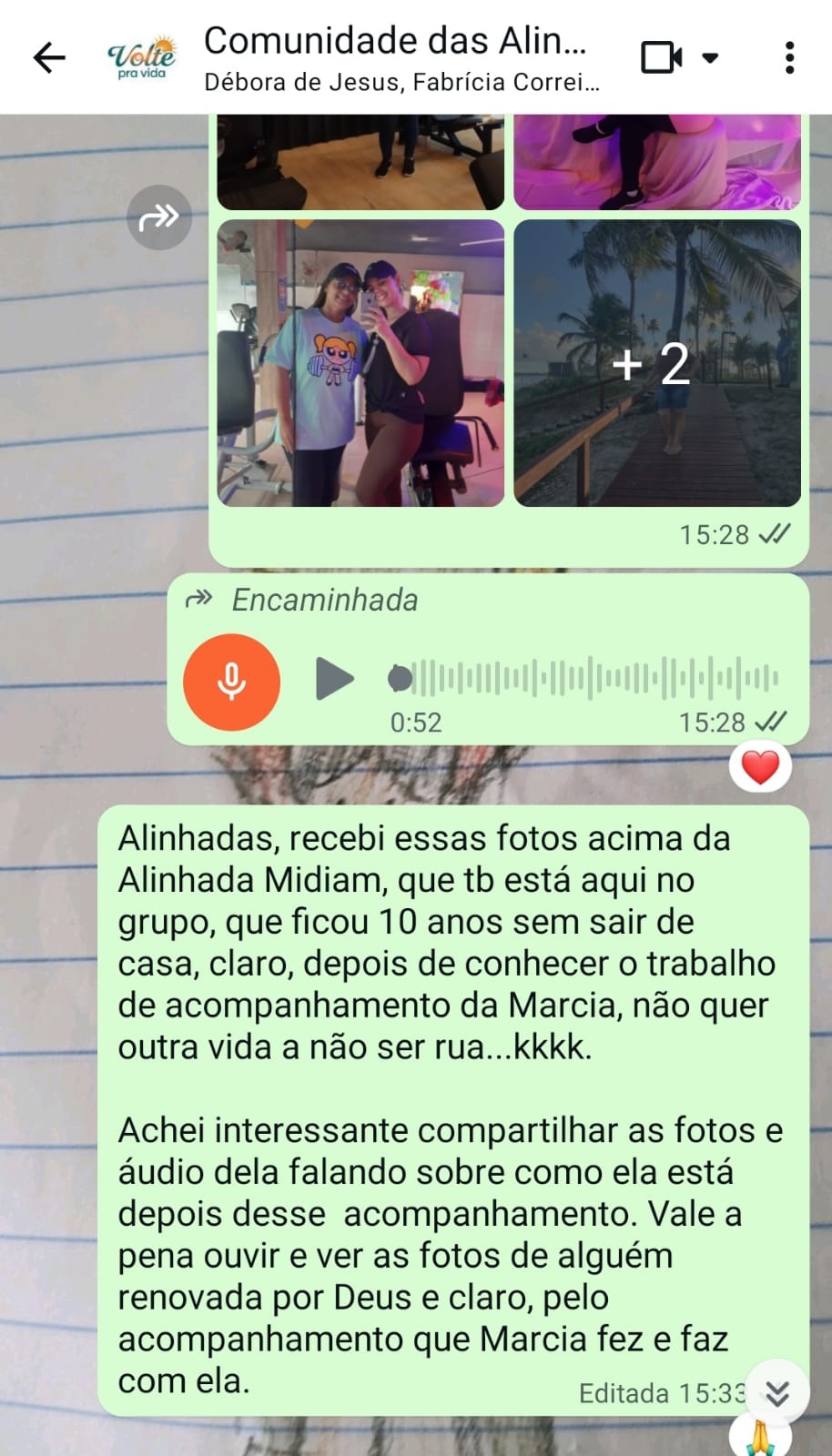Open the three-dot overflow menu
This screenshot has width=832, height=1456.
789,57
